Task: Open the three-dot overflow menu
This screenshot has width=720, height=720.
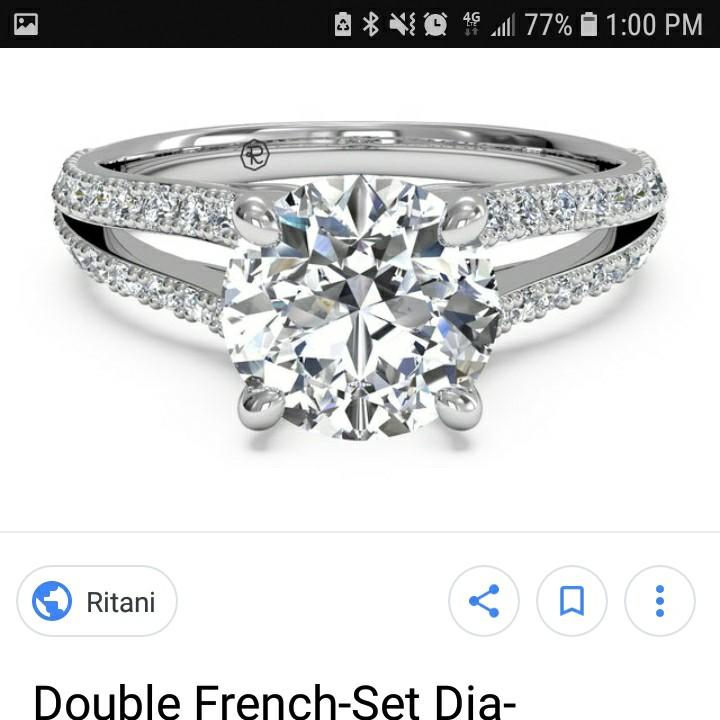Action: tap(659, 601)
